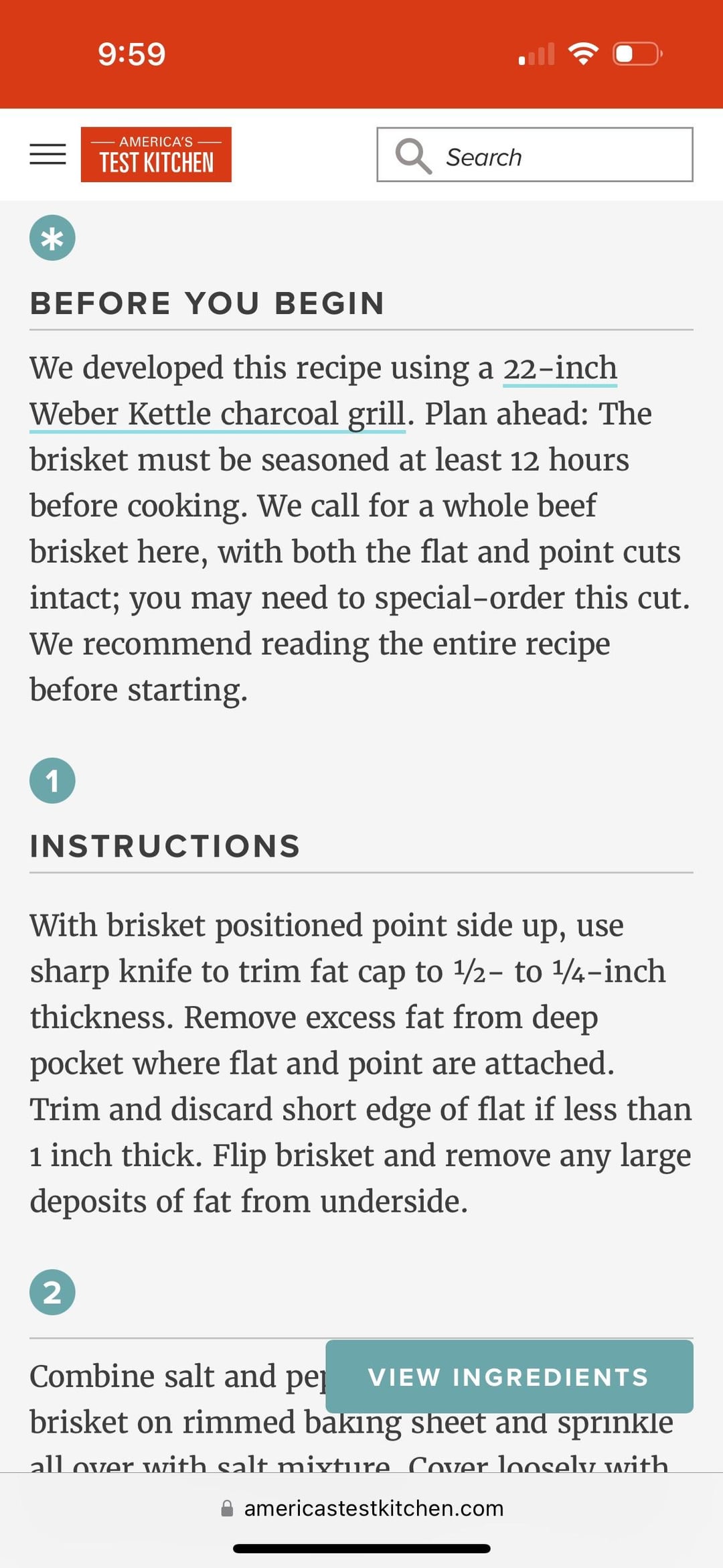This screenshot has width=723, height=1568.
Task: Open the 22-inch Weber Kettle charcoal grill link
Action: tap(218, 414)
